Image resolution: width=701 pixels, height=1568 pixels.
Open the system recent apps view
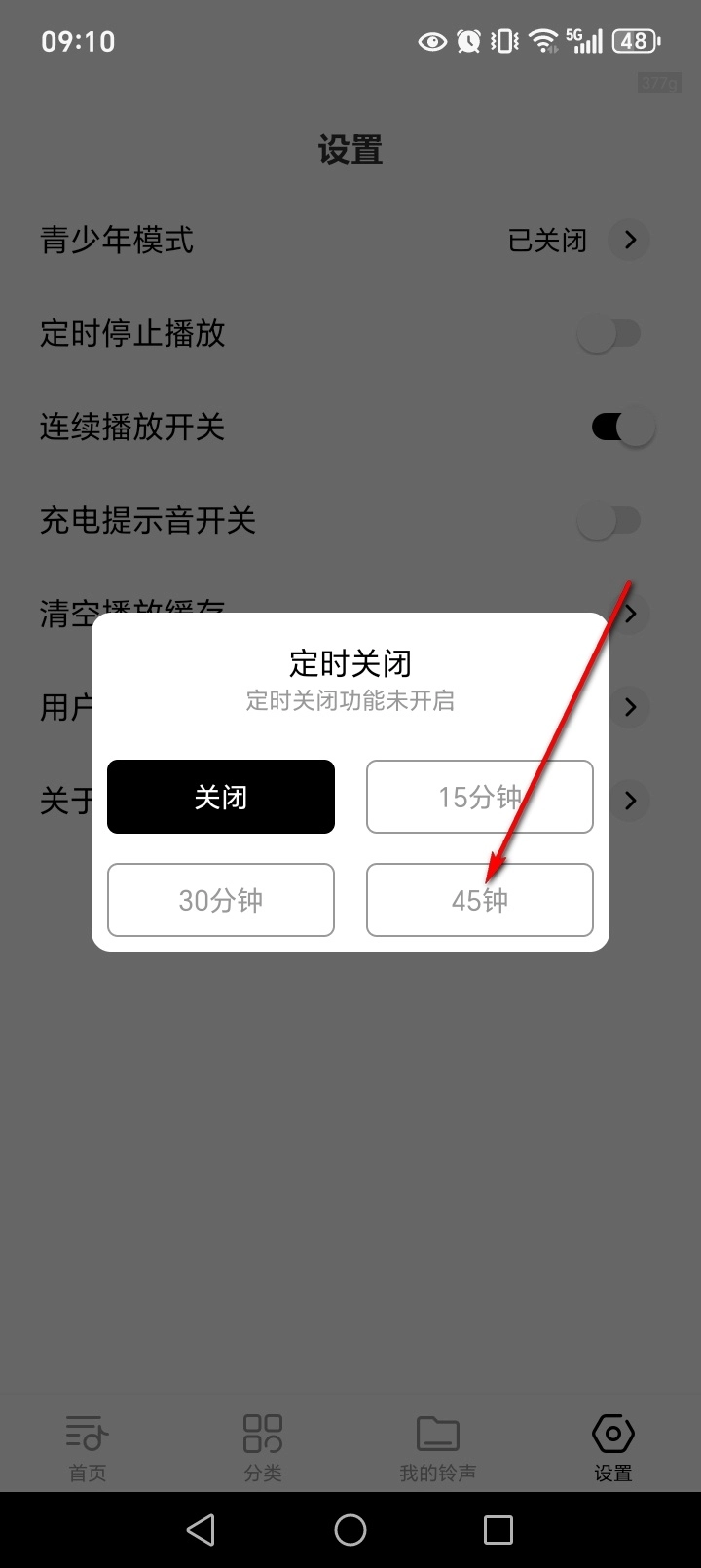coord(498,1530)
